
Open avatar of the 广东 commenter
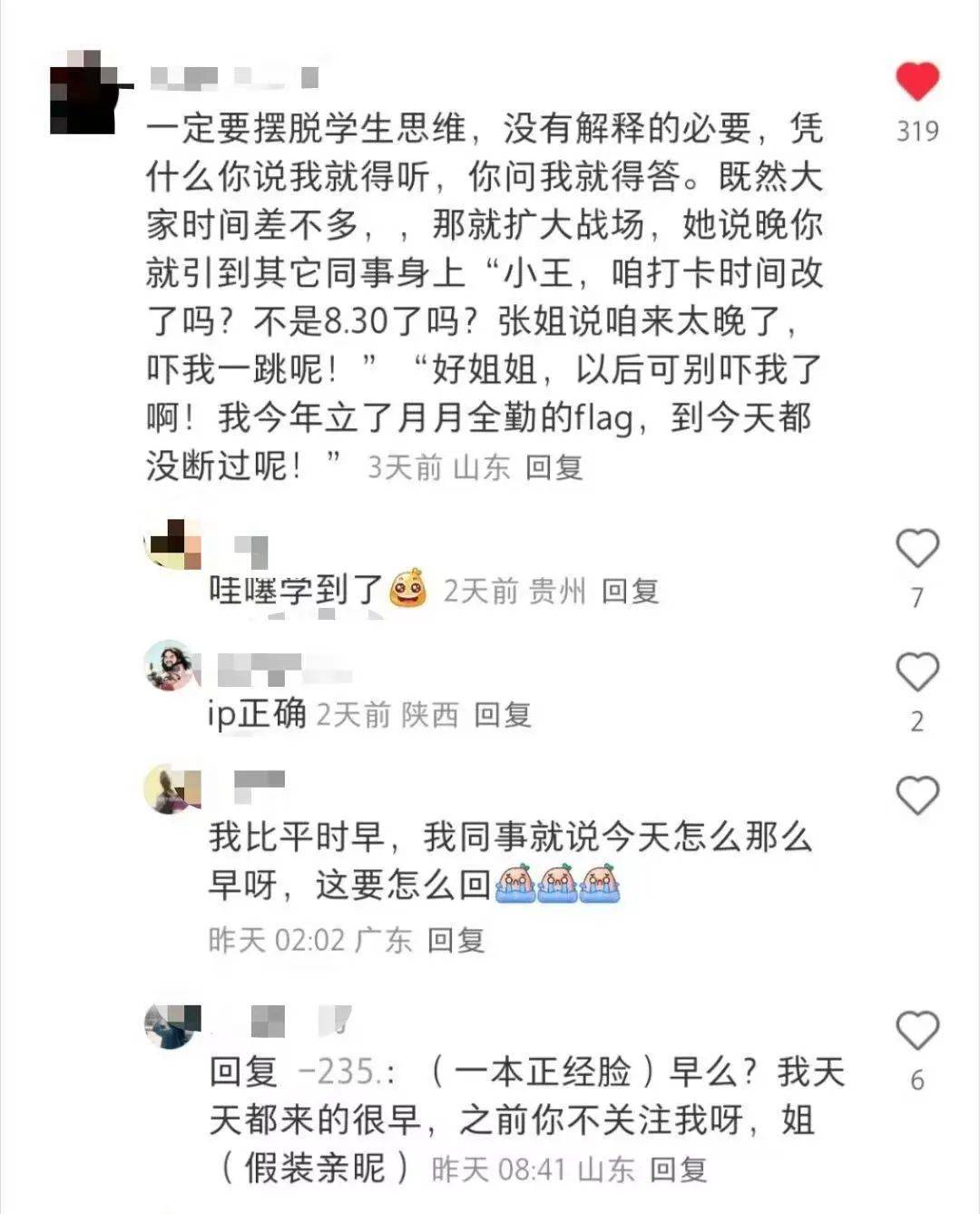pos(172,789)
